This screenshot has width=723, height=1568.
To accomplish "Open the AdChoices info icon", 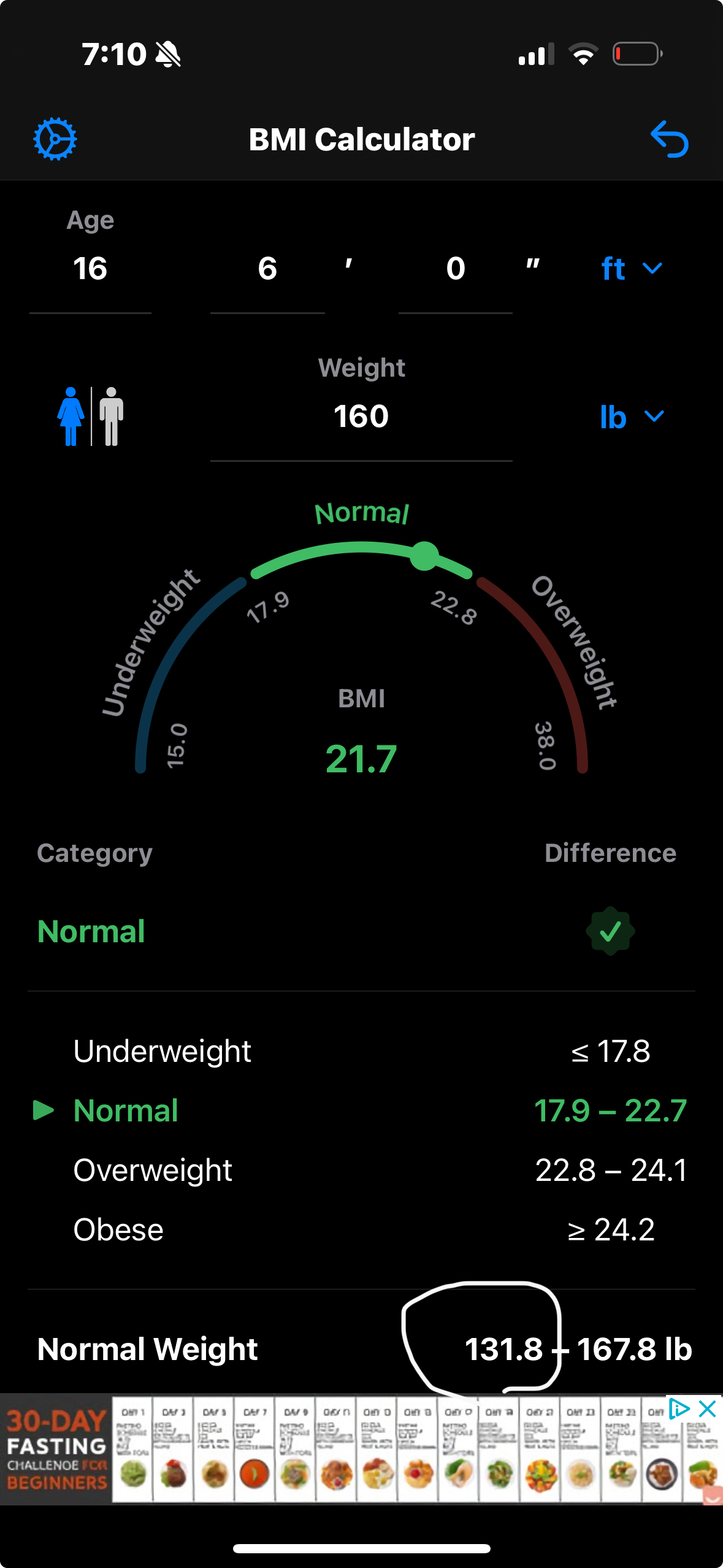I will click(679, 1409).
